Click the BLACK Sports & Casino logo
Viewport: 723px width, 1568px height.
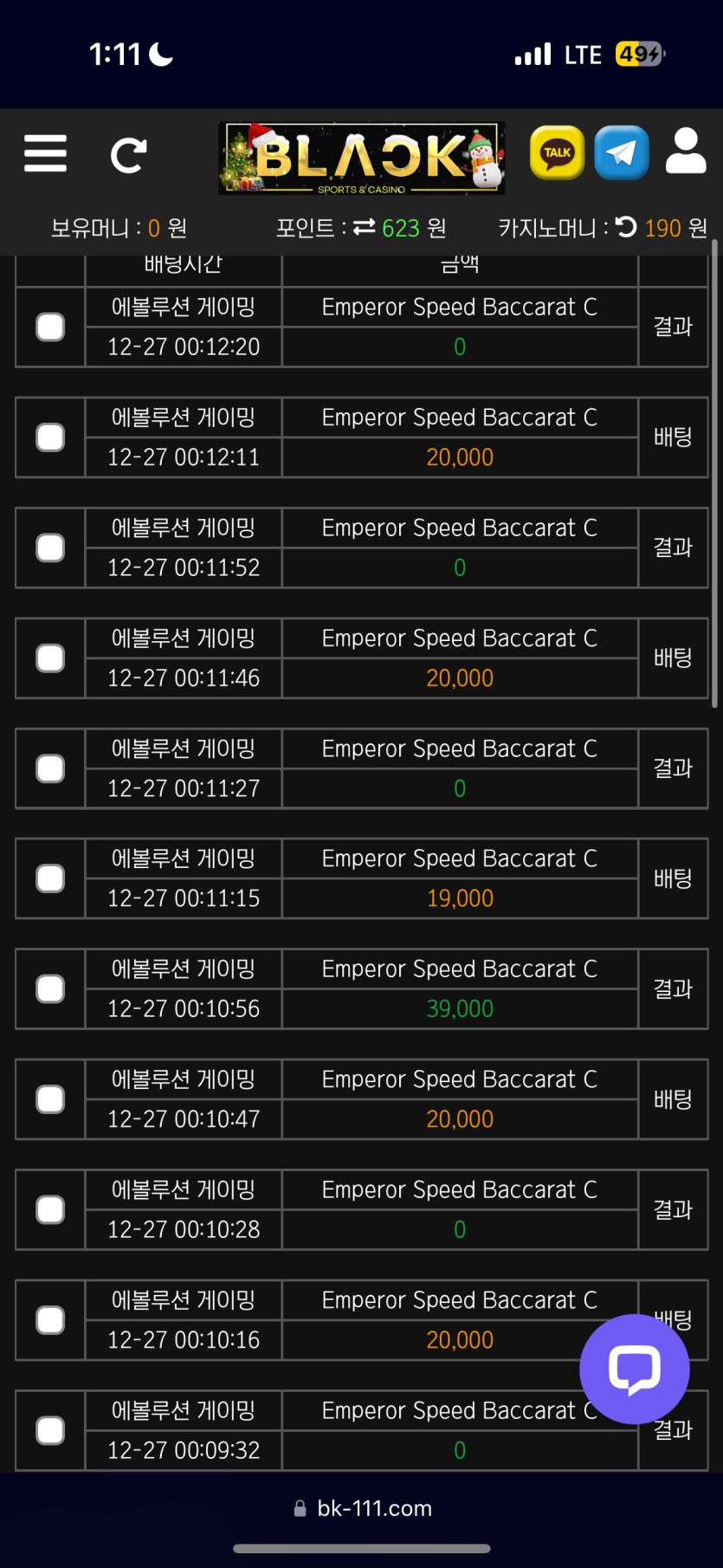(x=363, y=156)
